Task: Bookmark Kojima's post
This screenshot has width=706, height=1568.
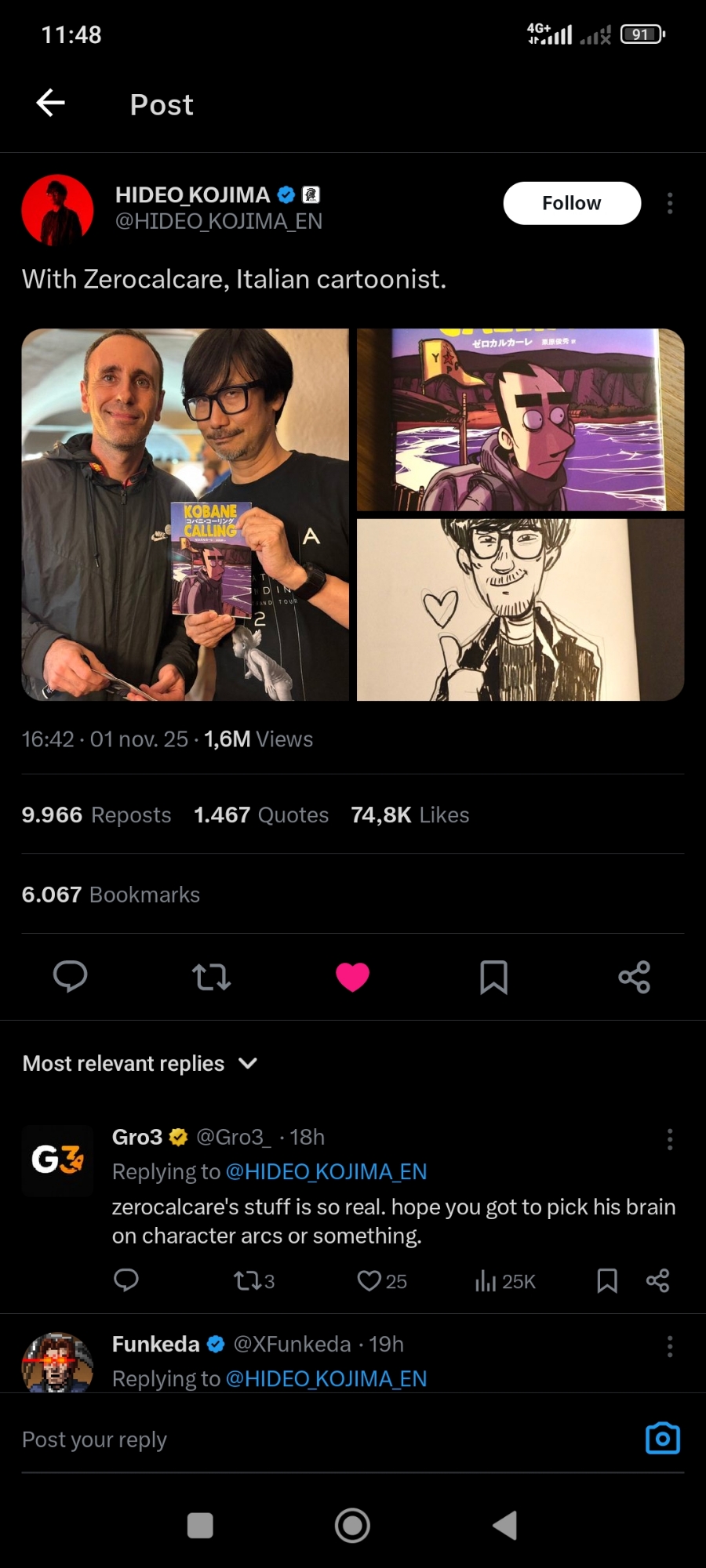Action: [493, 977]
